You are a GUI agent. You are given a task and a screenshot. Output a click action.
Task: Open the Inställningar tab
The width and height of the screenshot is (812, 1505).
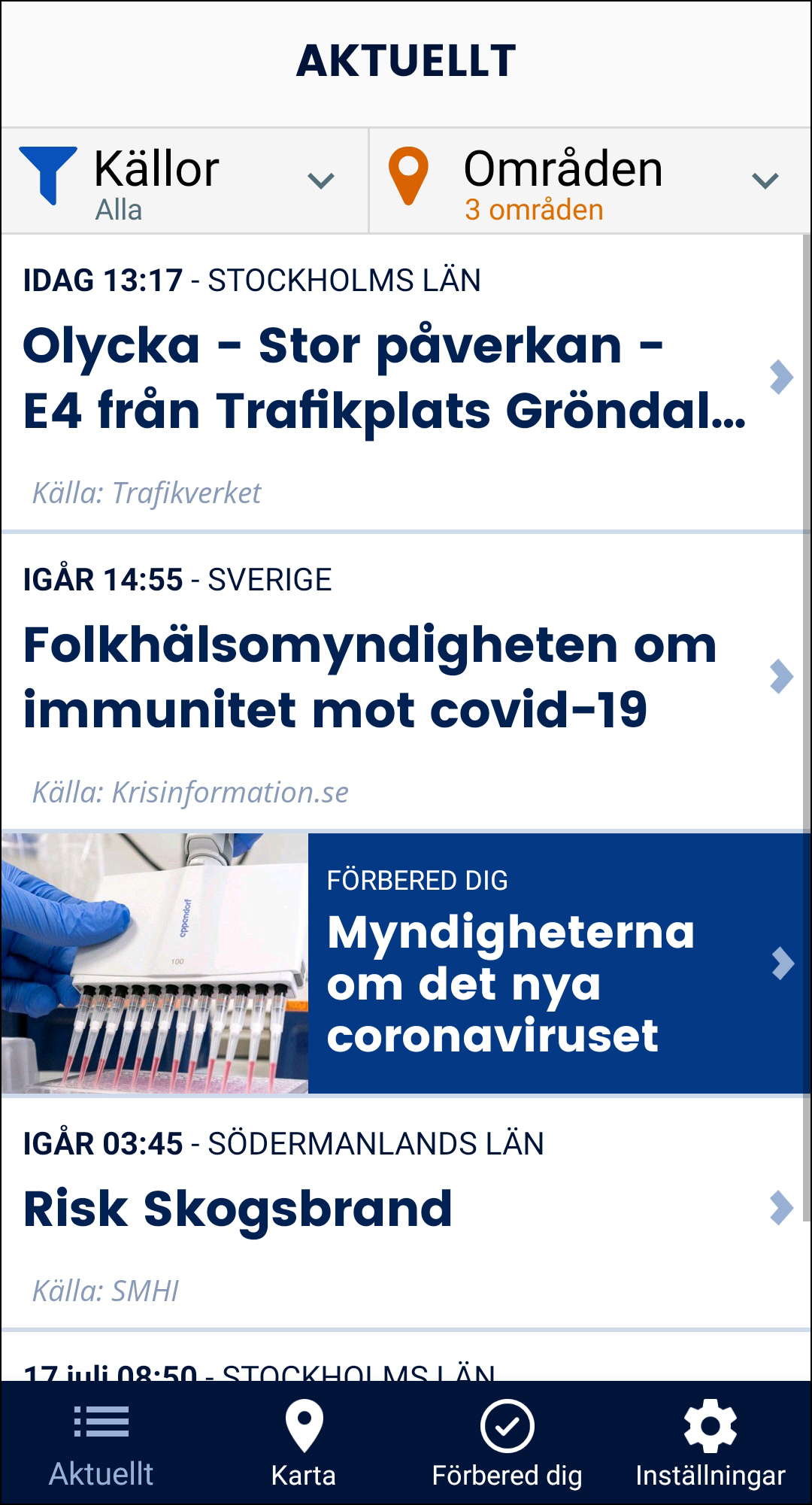coord(710,1443)
